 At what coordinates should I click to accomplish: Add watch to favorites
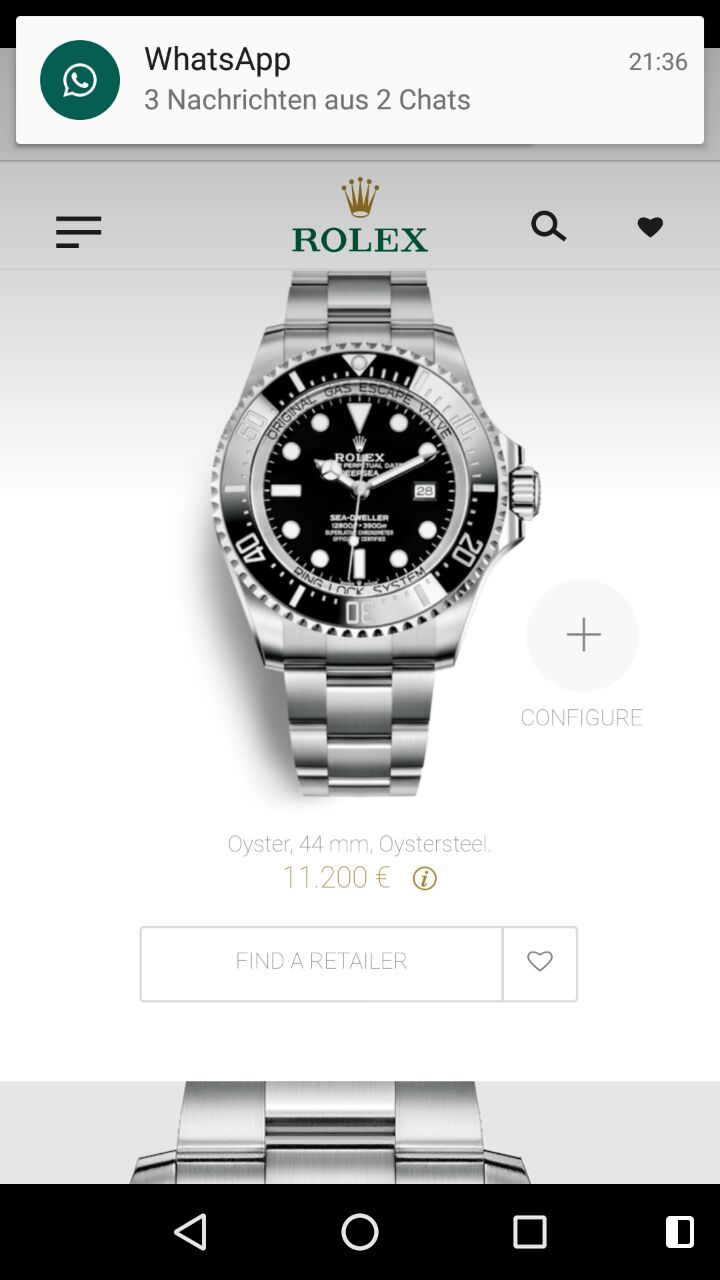[x=540, y=963]
